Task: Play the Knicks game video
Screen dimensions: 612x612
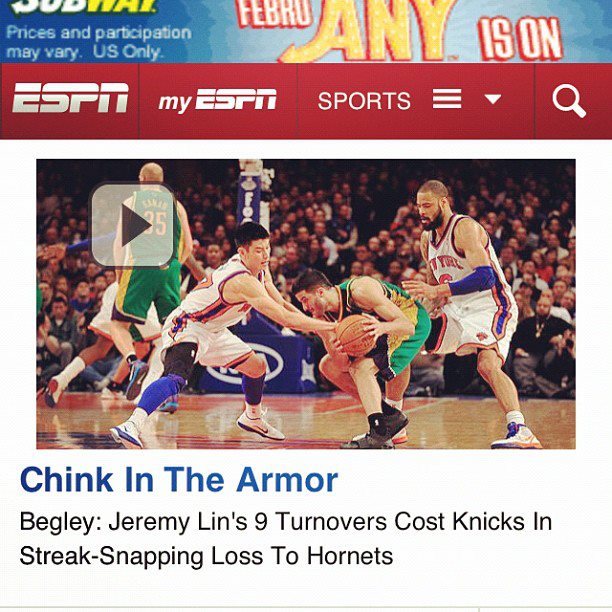Action: (133, 225)
